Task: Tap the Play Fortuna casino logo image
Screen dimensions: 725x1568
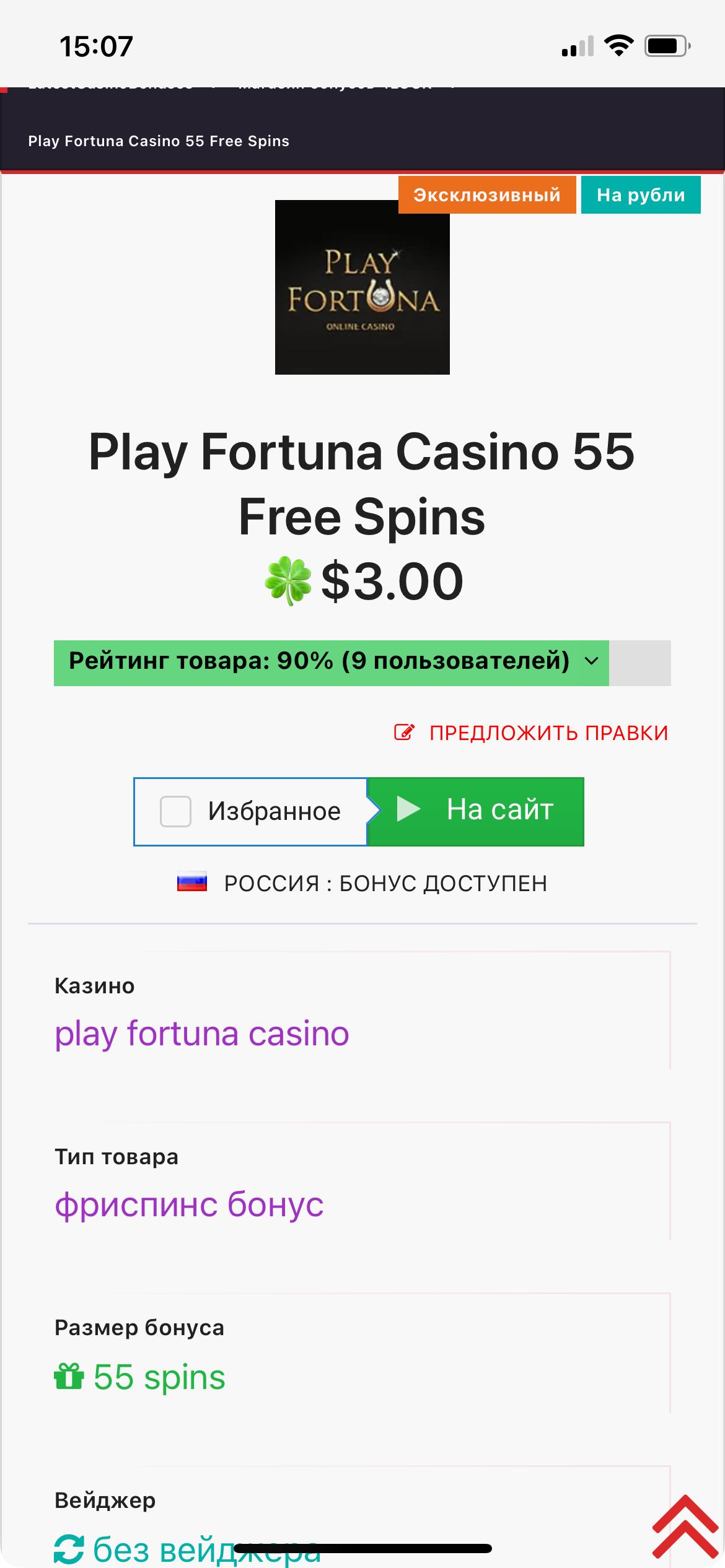Action: (x=362, y=287)
